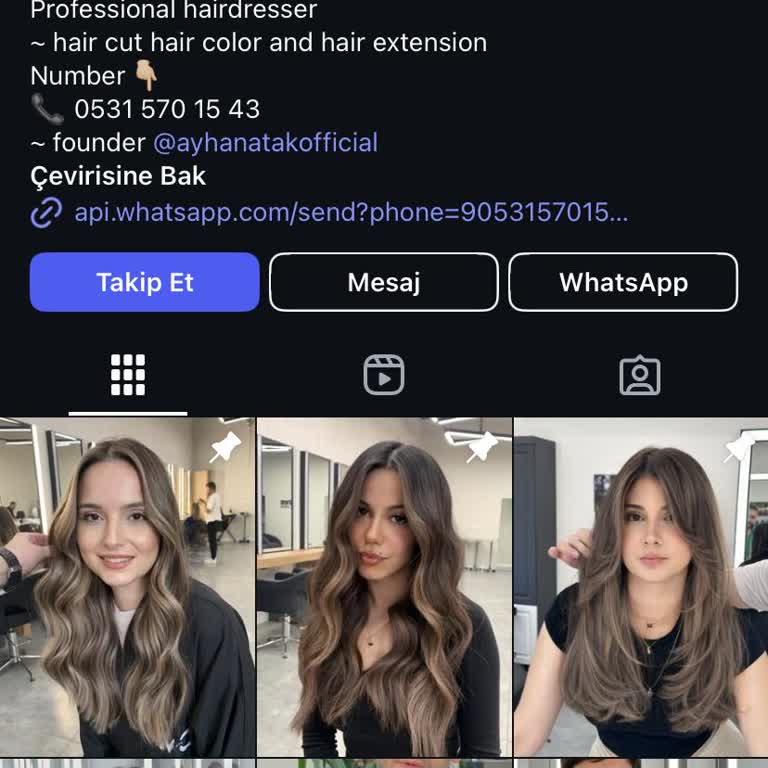Viewport: 768px width, 768px height.
Task: Open Mesaj to send a message
Action: tap(383, 282)
